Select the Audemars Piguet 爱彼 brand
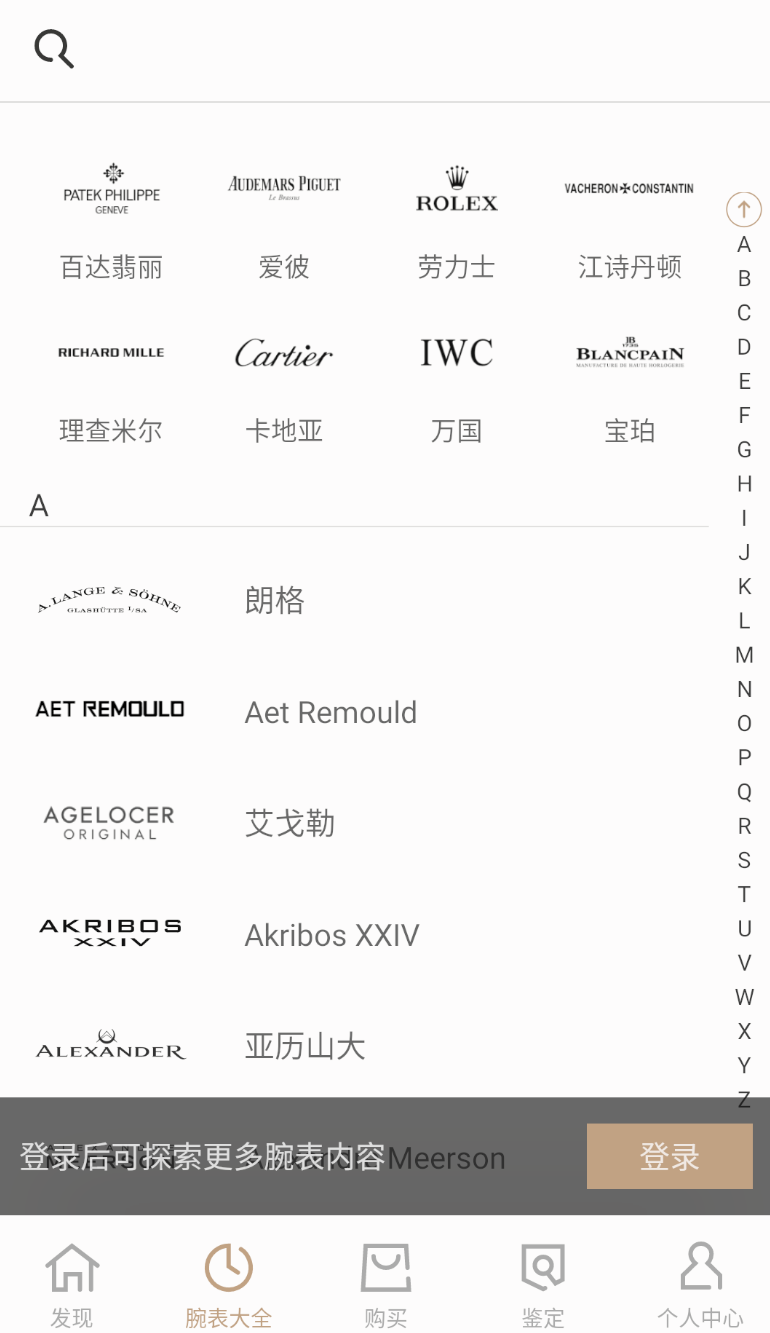The height and width of the screenshot is (1333, 770). coord(284,221)
